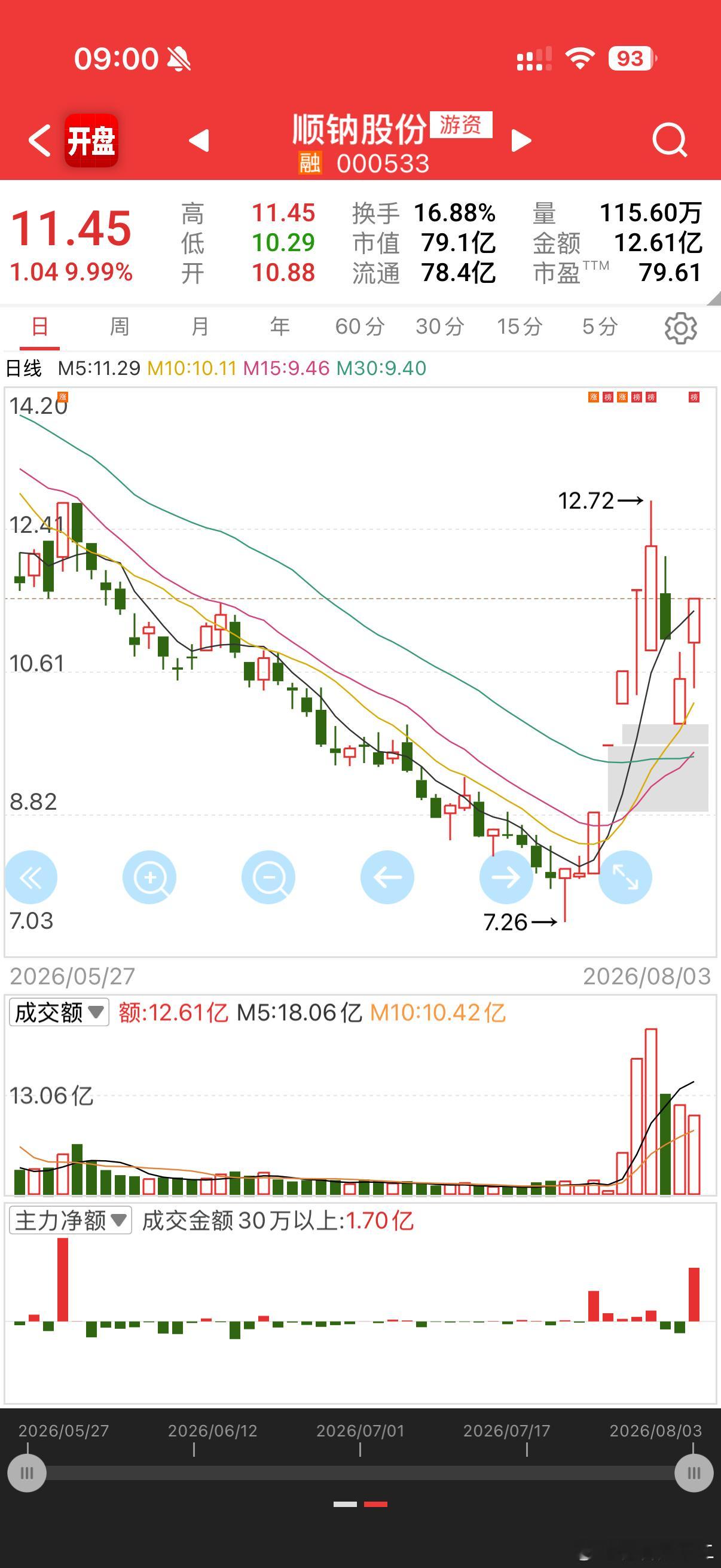Screen dimensions: 721x1568
Task: Switch to the next stock
Action: (521, 141)
